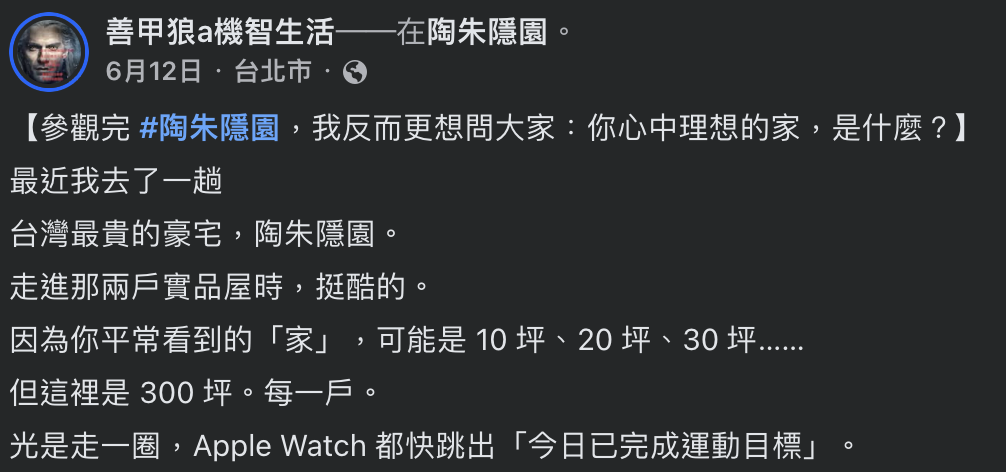Open the 陶朱隱園 location link in header

coord(487,32)
